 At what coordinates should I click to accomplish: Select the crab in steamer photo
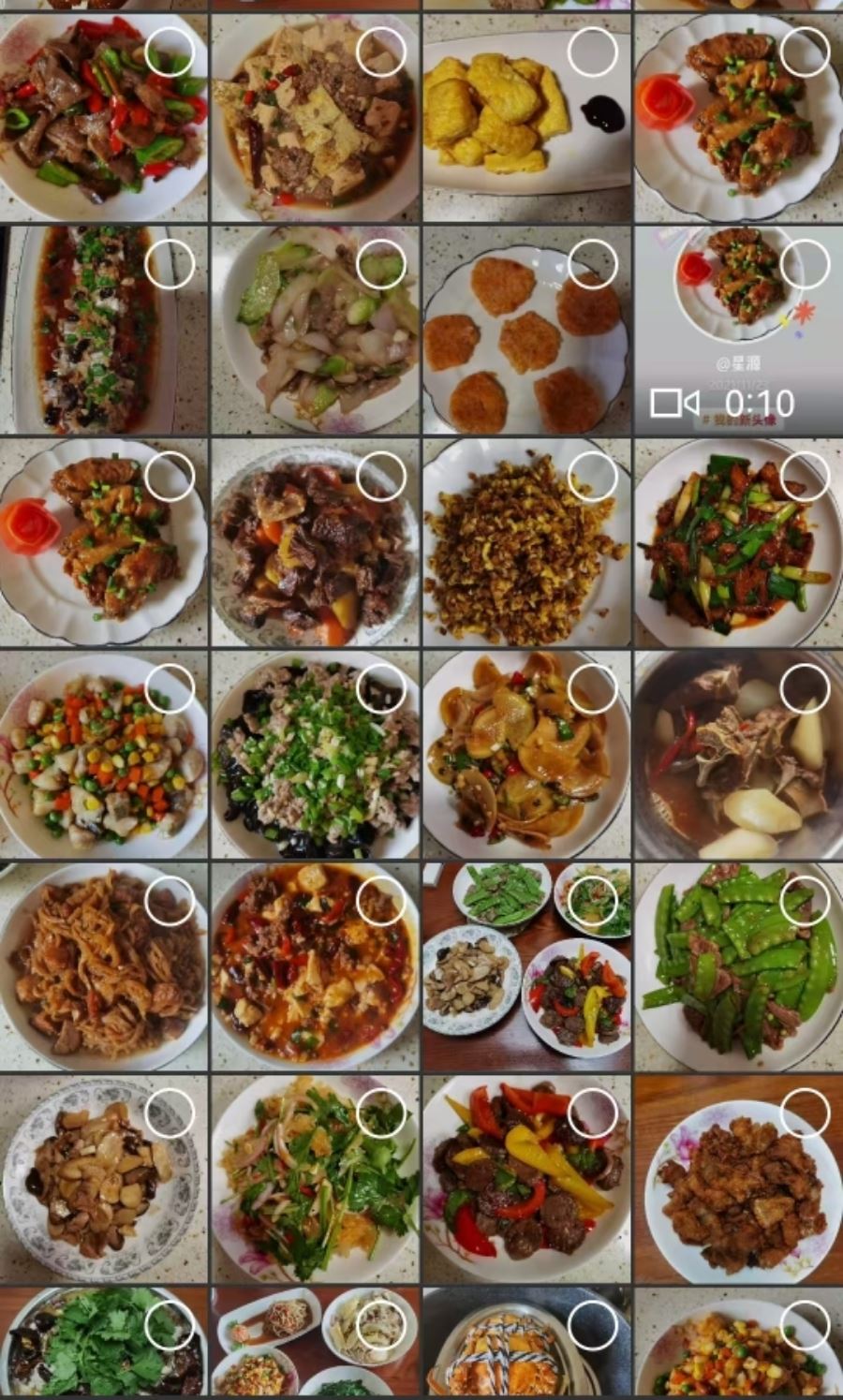point(593,1325)
